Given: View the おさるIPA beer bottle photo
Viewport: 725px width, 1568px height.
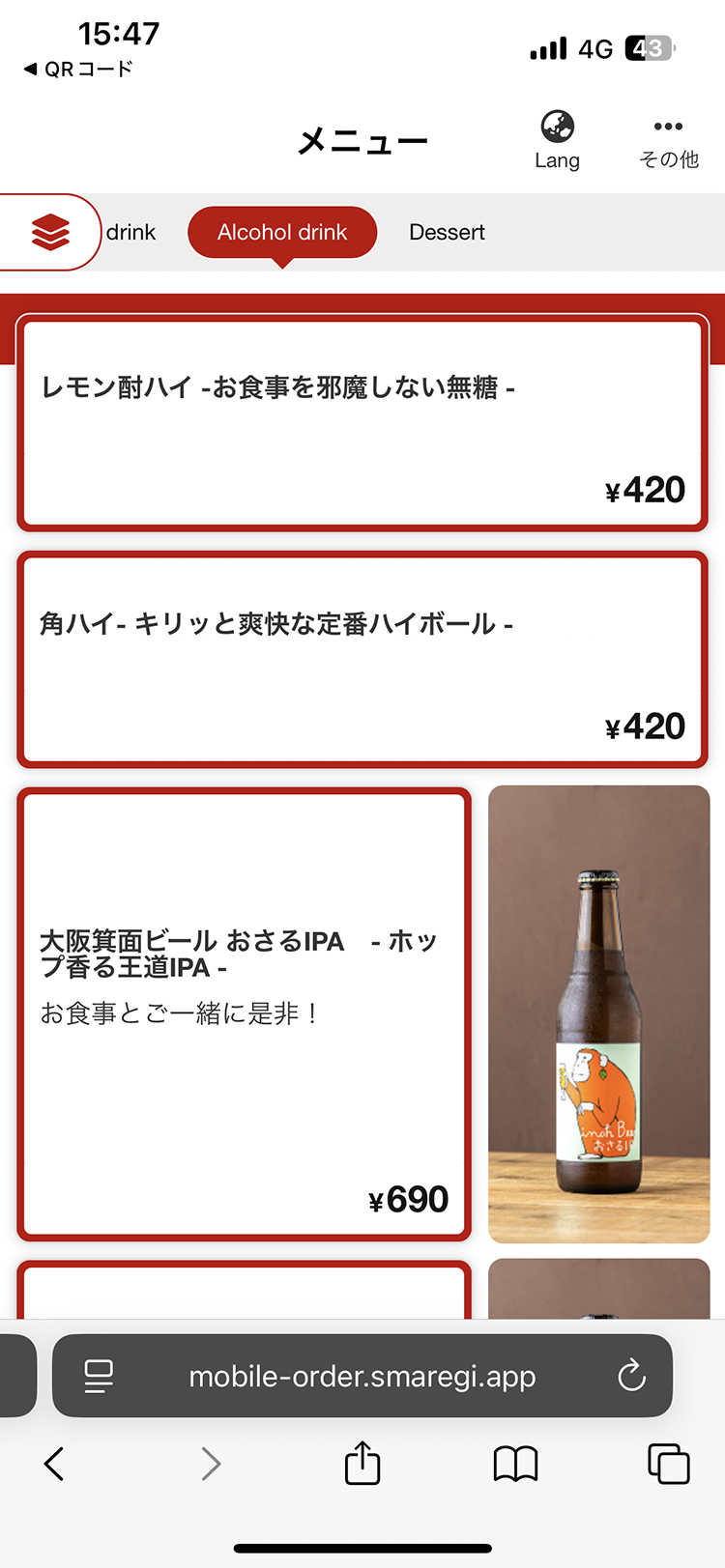Looking at the screenshot, I should tap(599, 1013).
